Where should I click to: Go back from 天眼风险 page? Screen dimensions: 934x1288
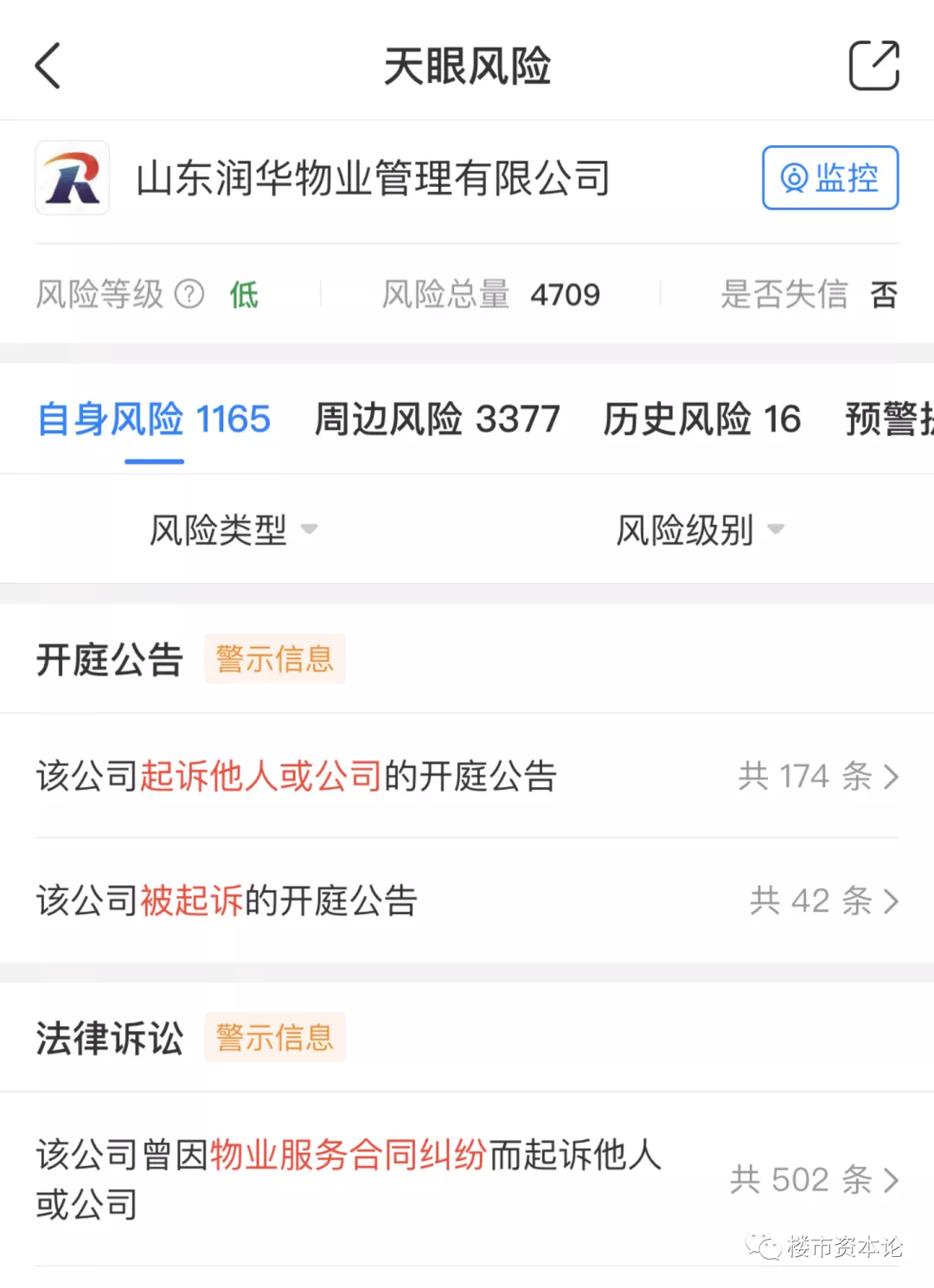[48, 66]
